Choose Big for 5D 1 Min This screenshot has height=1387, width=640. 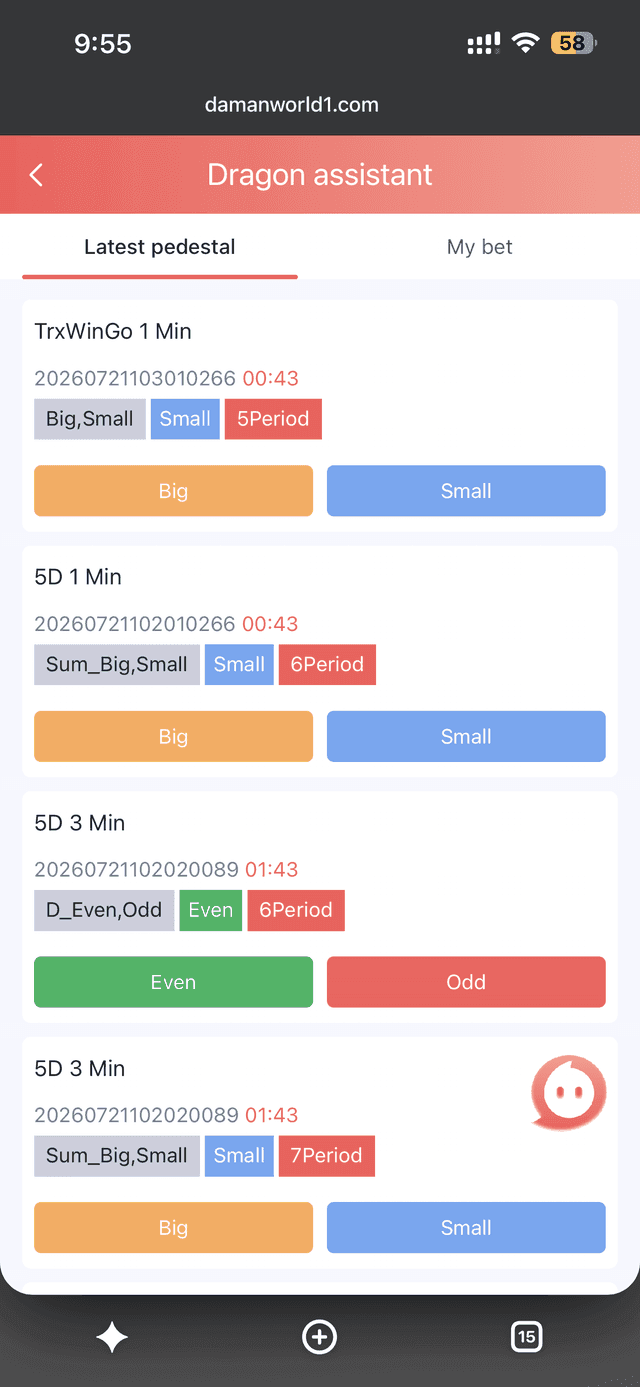173,737
